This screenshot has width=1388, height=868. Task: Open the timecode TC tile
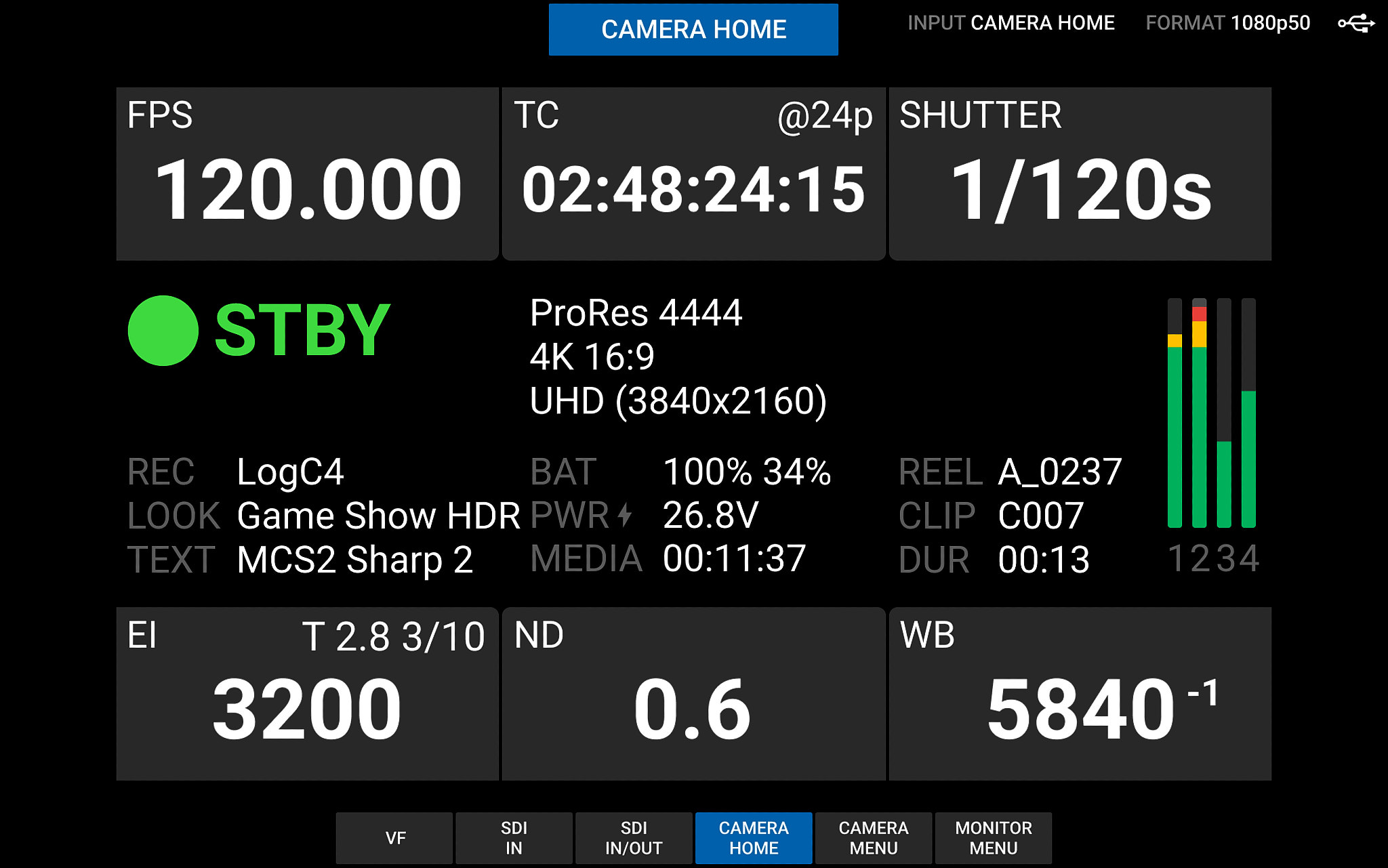tap(693, 174)
